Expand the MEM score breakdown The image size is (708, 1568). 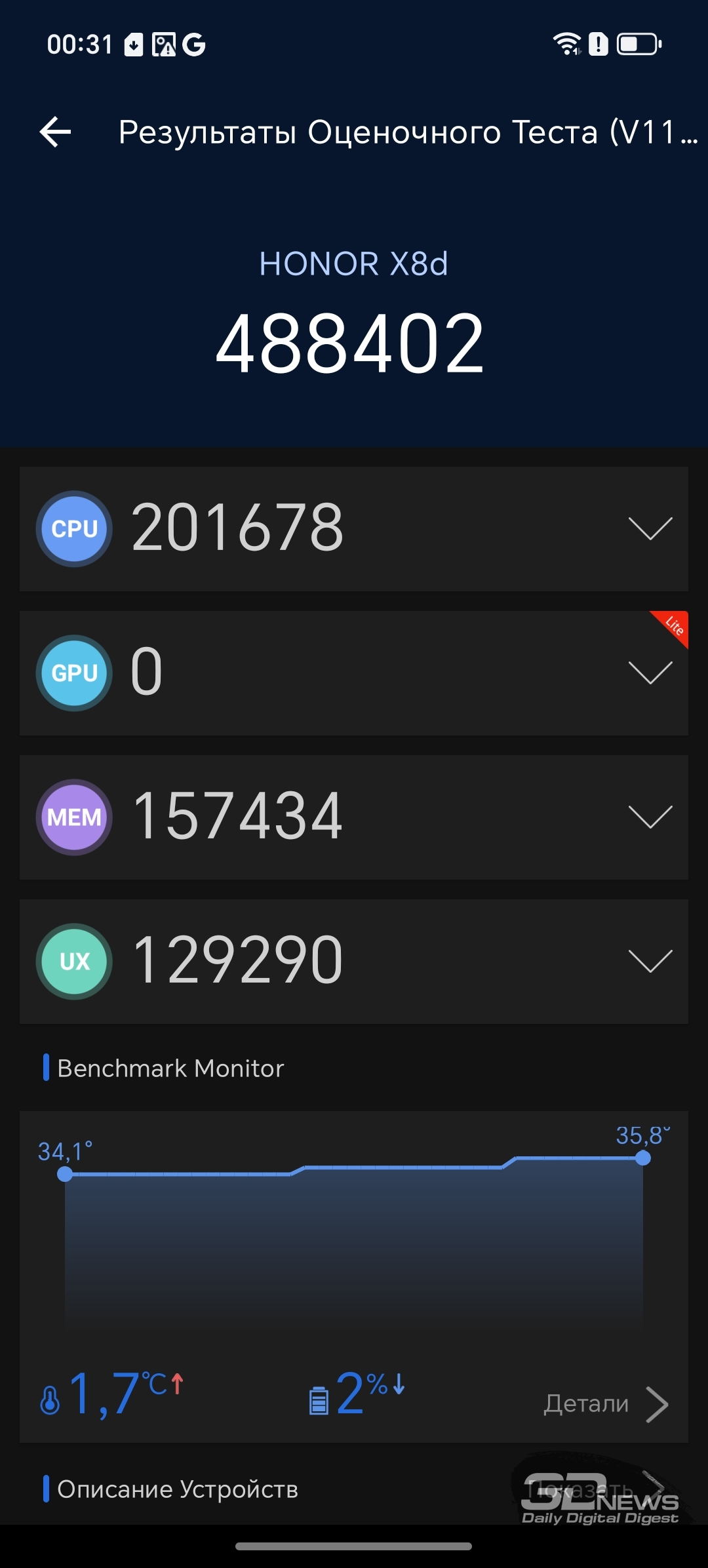click(x=650, y=817)
